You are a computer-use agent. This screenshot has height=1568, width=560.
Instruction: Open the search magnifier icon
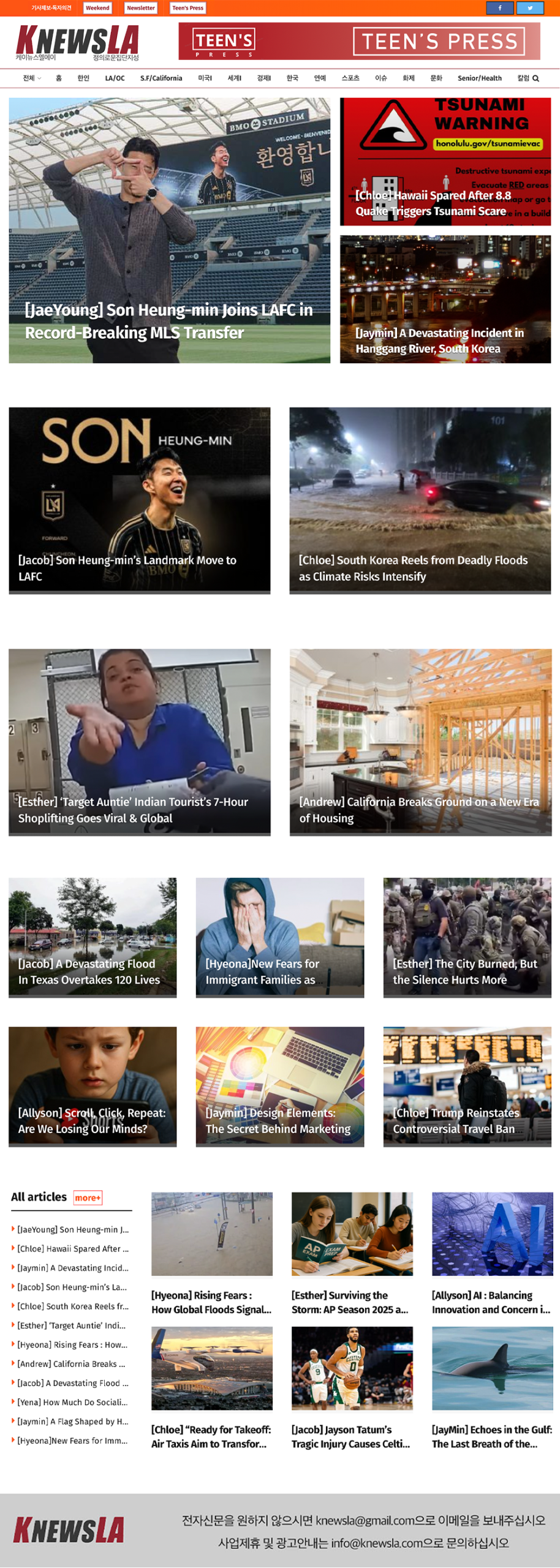click(x=535, y=78)
